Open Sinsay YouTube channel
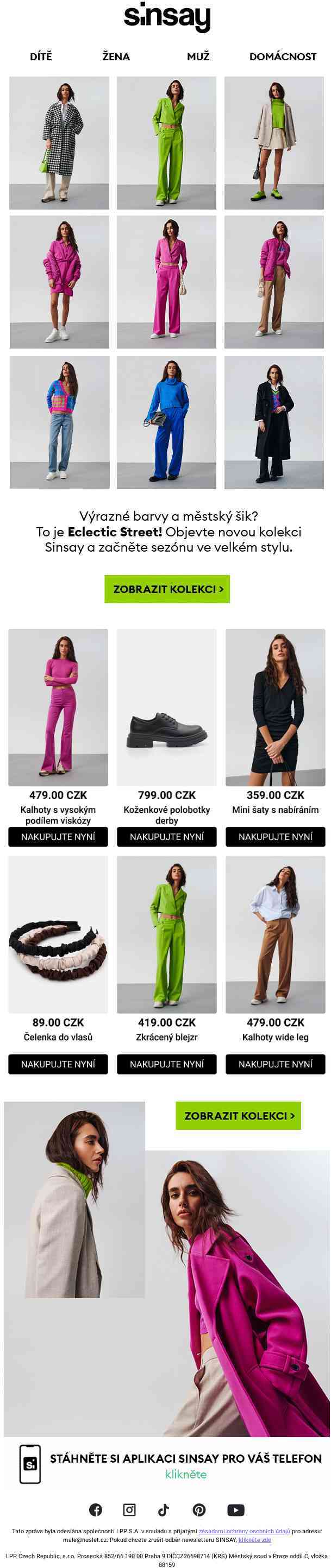The height and width of the screenshot is (1568, 331). (x=235, y=1509)
